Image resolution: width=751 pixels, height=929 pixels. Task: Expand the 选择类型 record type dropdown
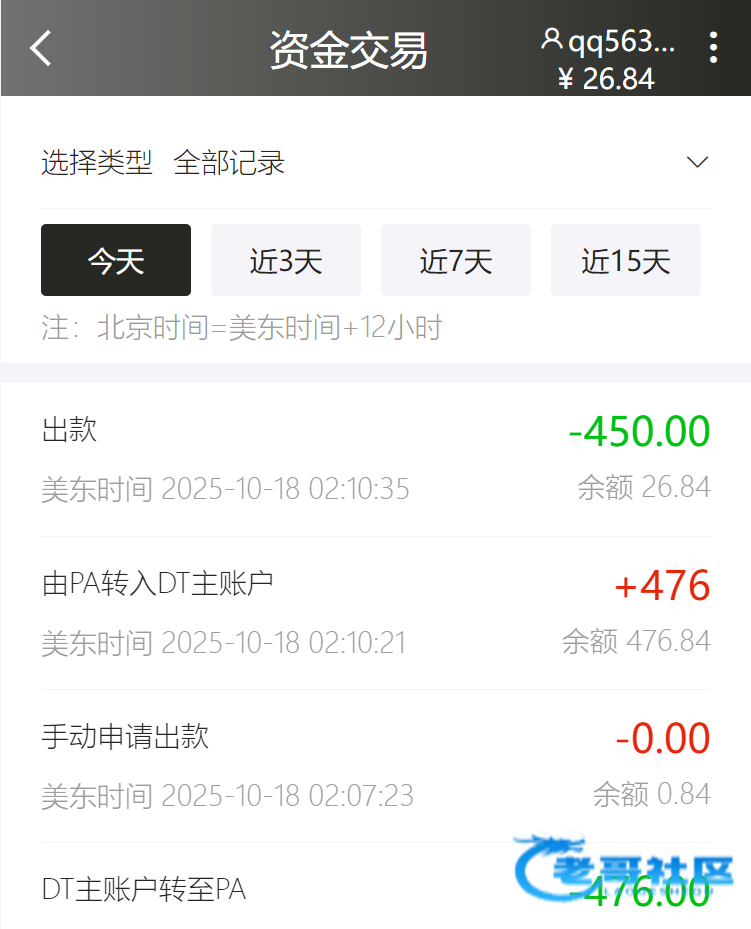click(696, 162)
